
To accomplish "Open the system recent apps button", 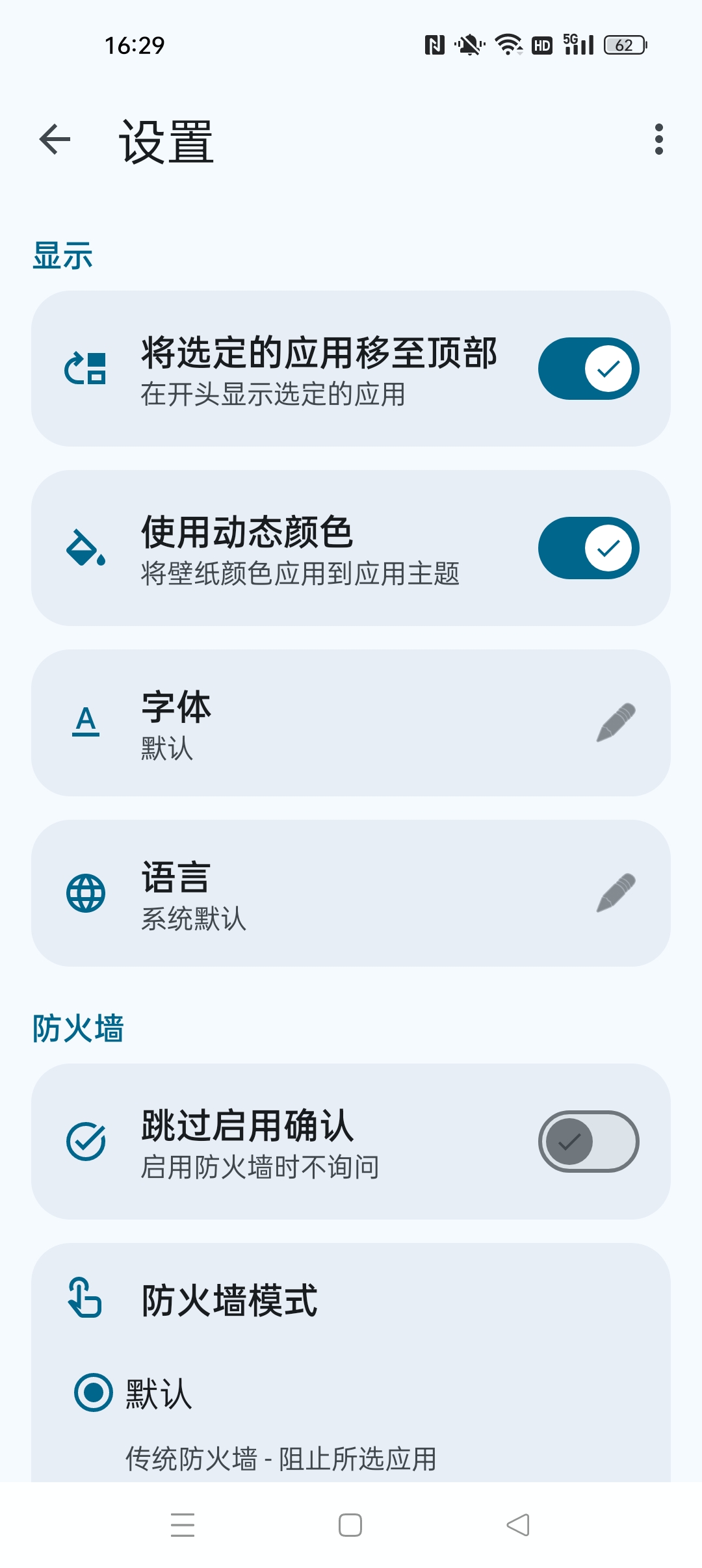I will (x=183, y=1525).
